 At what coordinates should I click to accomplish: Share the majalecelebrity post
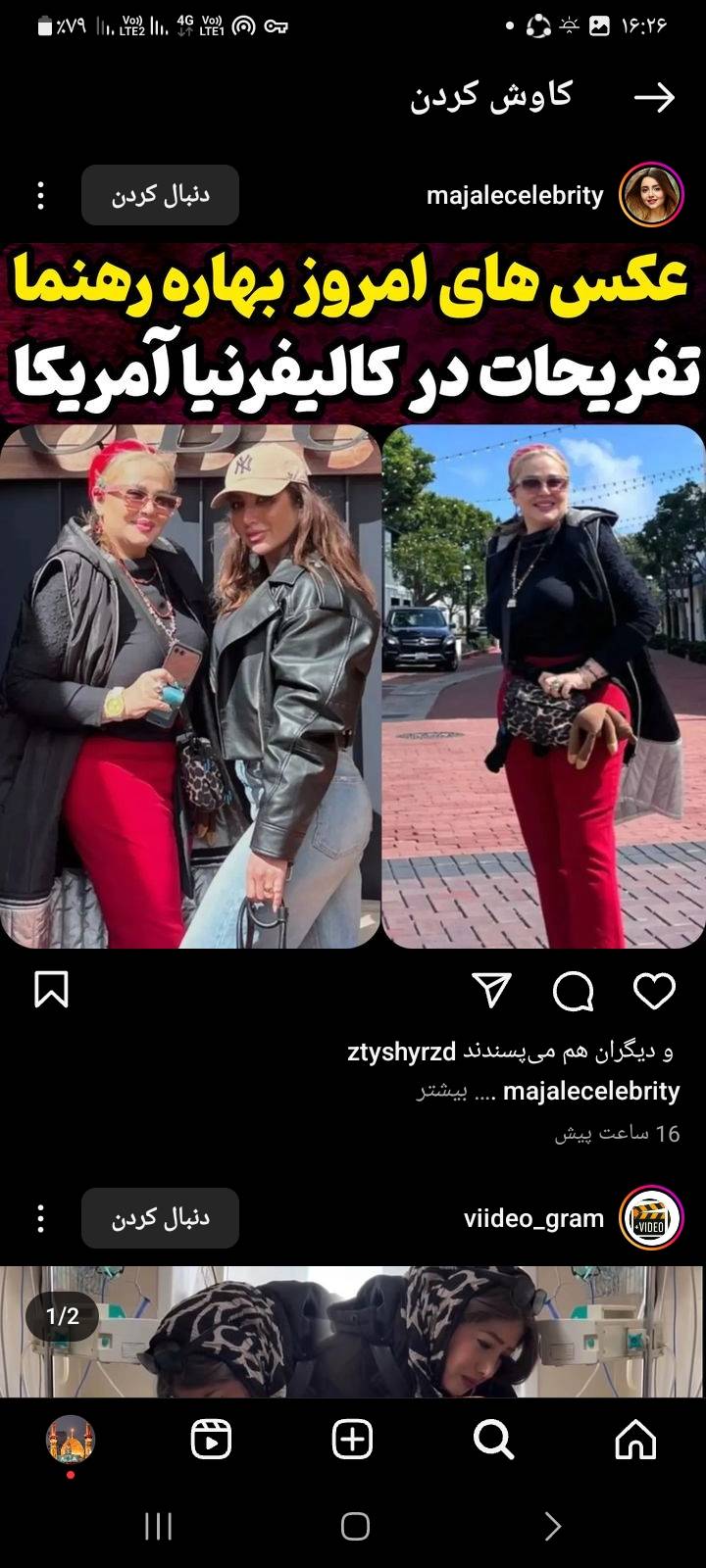point(491,991)
